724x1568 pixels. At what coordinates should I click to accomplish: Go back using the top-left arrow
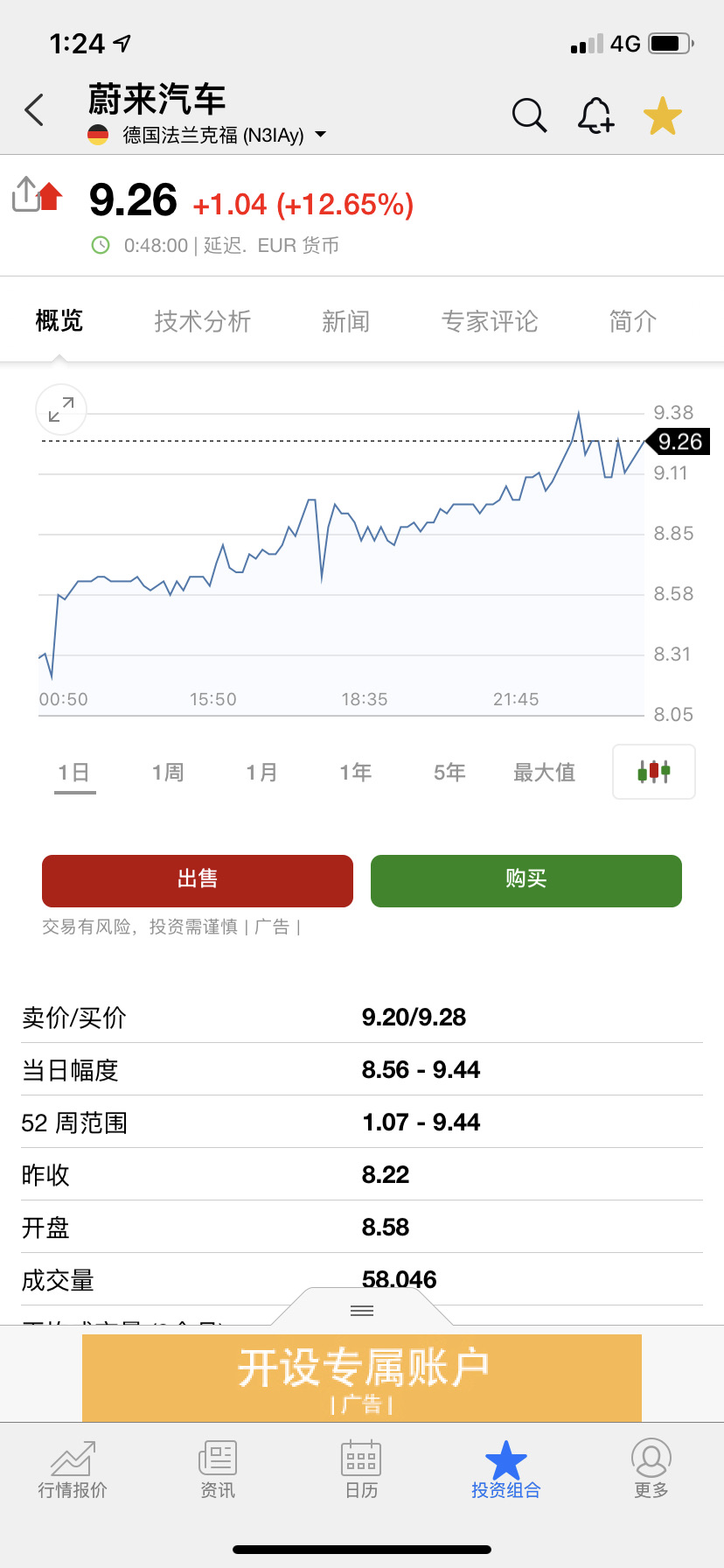click(35, 110)
